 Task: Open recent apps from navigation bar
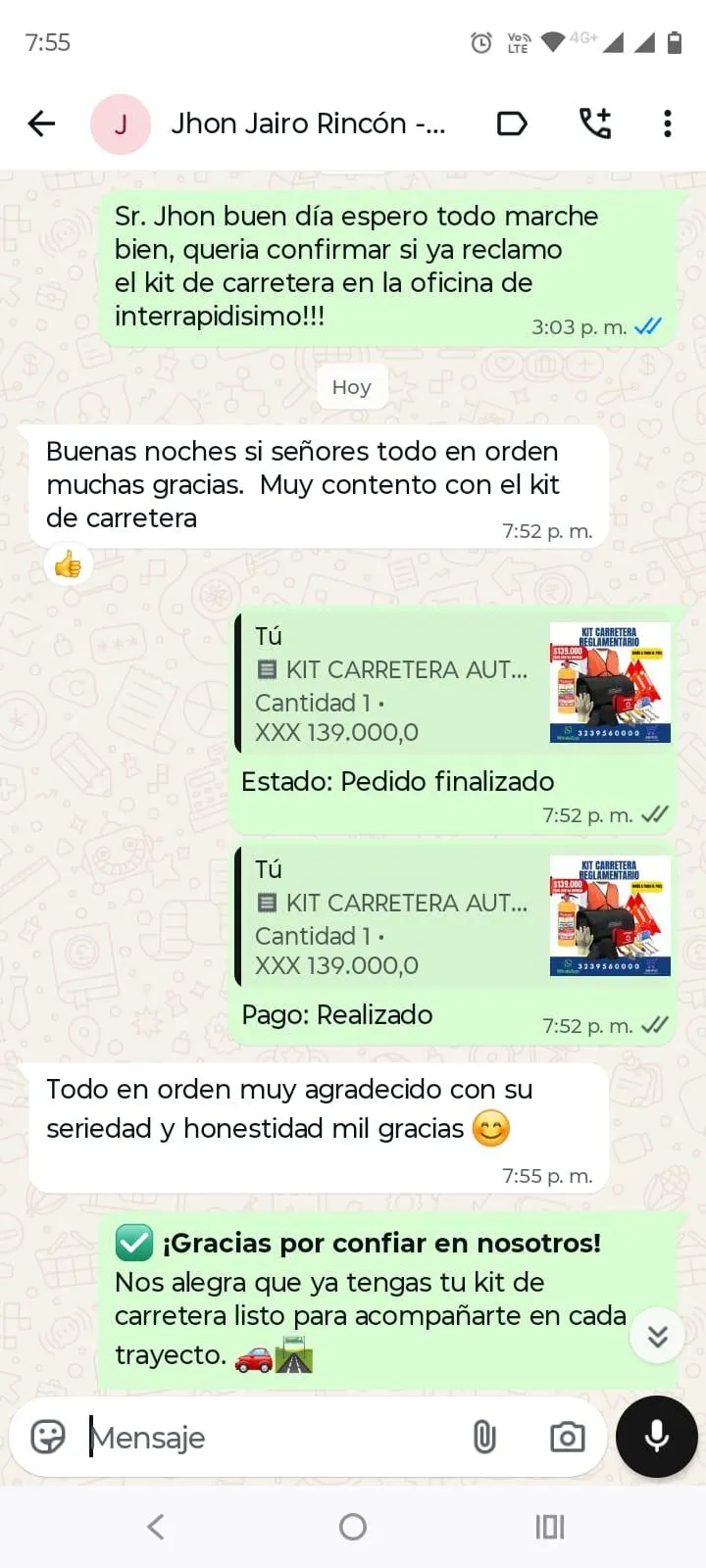(549, 1526)
